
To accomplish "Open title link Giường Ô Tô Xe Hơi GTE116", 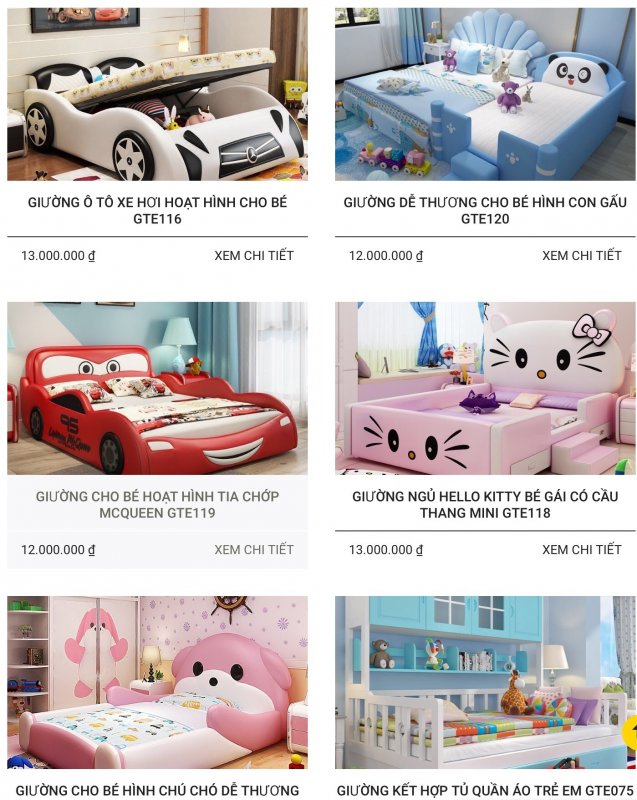I will click(157, 210).
